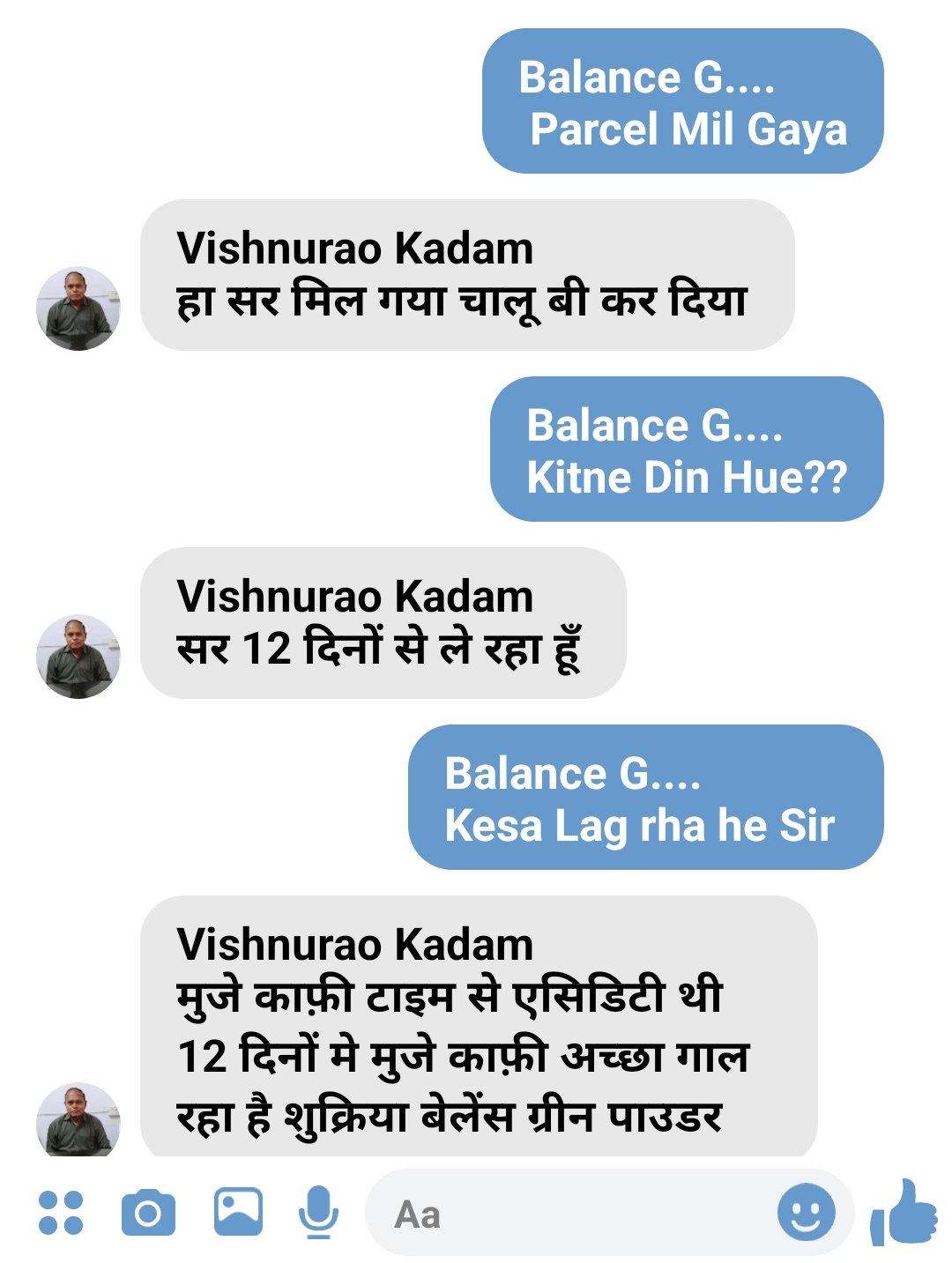Open the photo gallery picker

[238, 1211]
